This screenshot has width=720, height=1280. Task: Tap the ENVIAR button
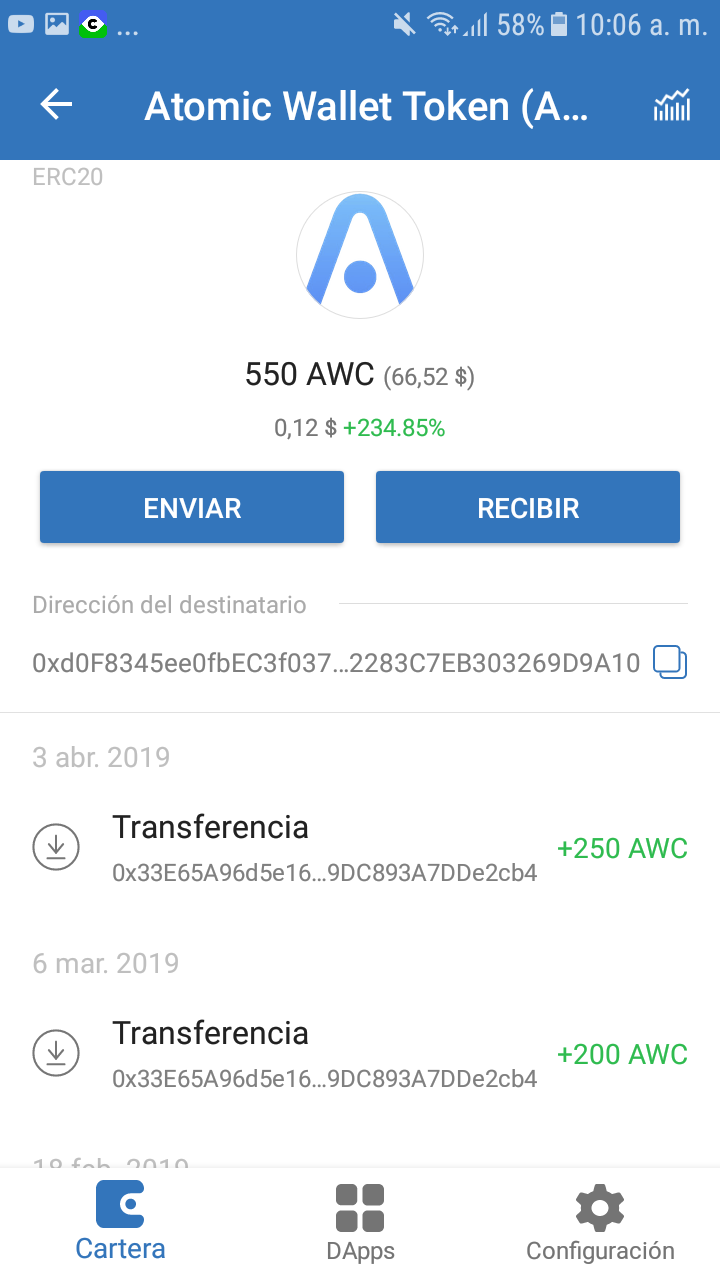[192, 507]
